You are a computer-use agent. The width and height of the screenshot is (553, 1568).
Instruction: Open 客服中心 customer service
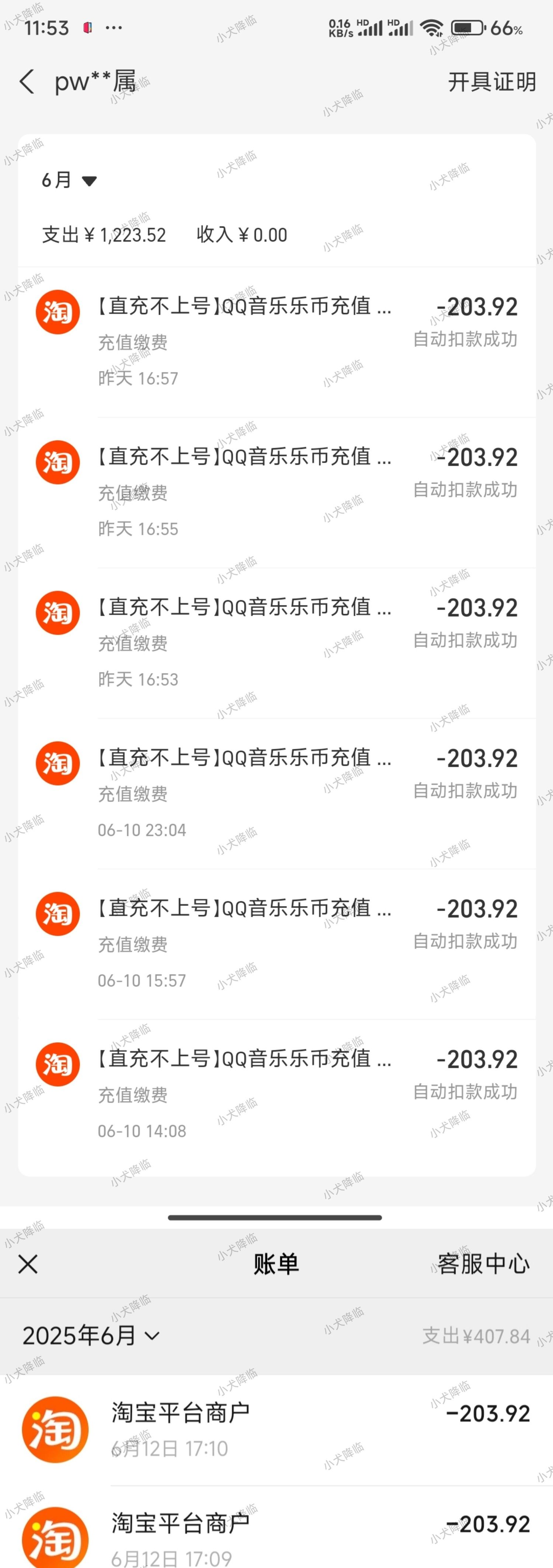click(483, 1263)
